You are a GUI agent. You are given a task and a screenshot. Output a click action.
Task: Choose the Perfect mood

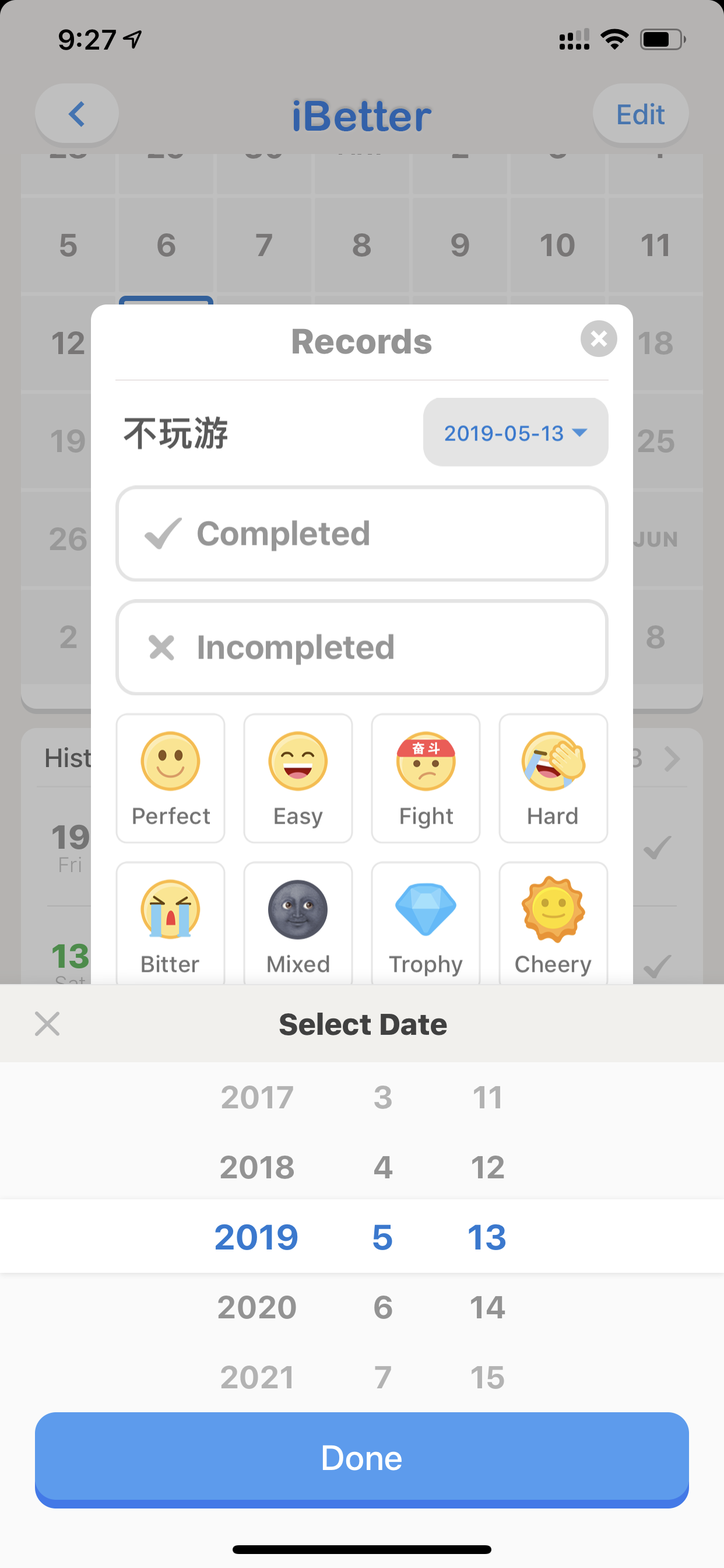click(x=170, y=779)
